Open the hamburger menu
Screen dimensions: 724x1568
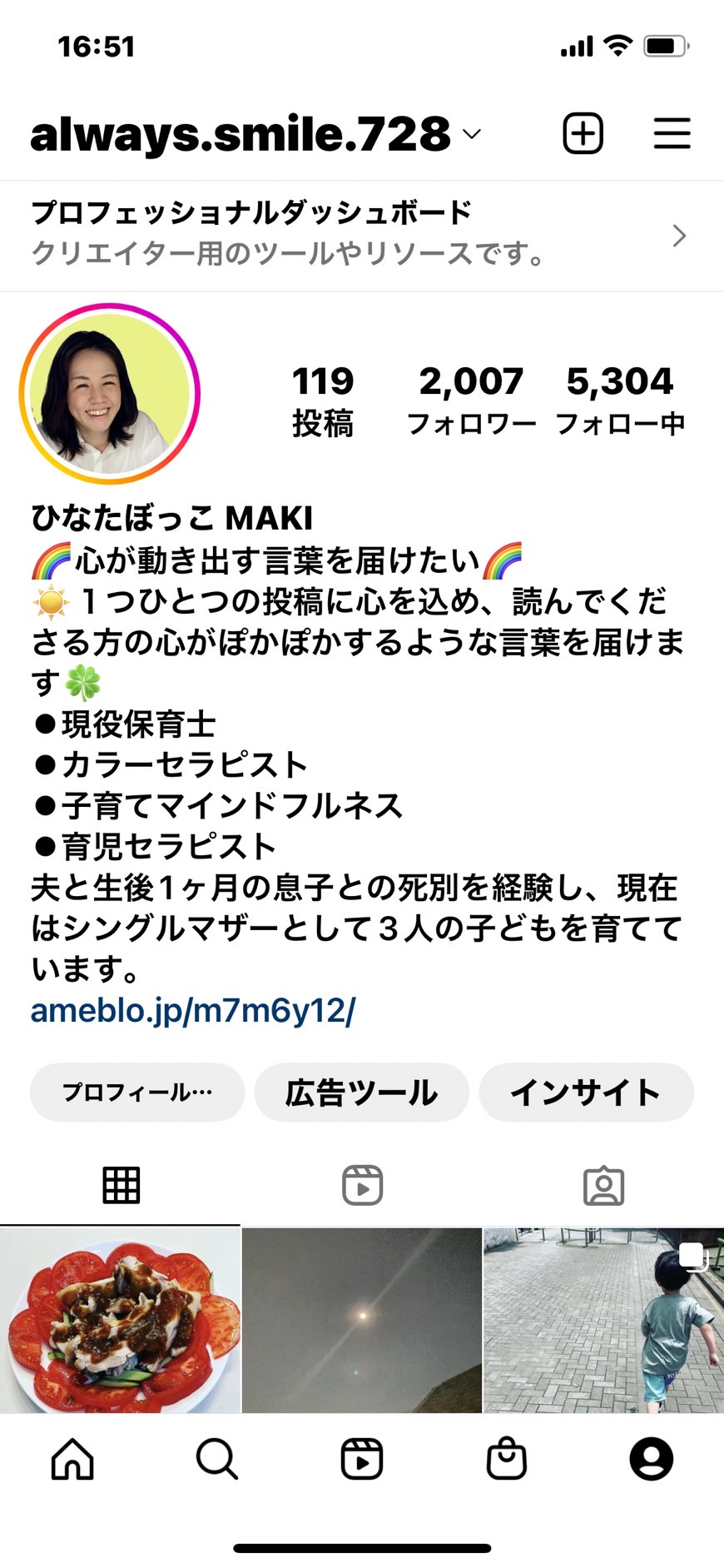[672, 133]
